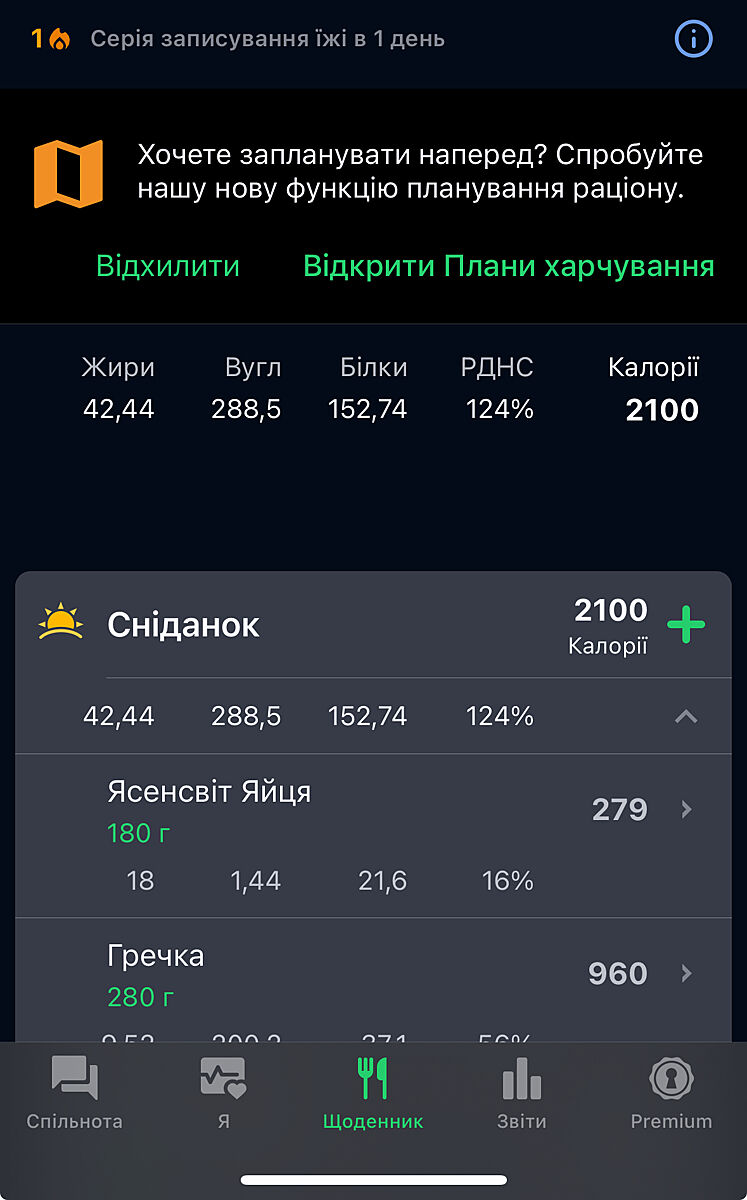Viewport: 747px width, 1200px height.
Task: Open the Premium tab
Action: click(671, 1094)
